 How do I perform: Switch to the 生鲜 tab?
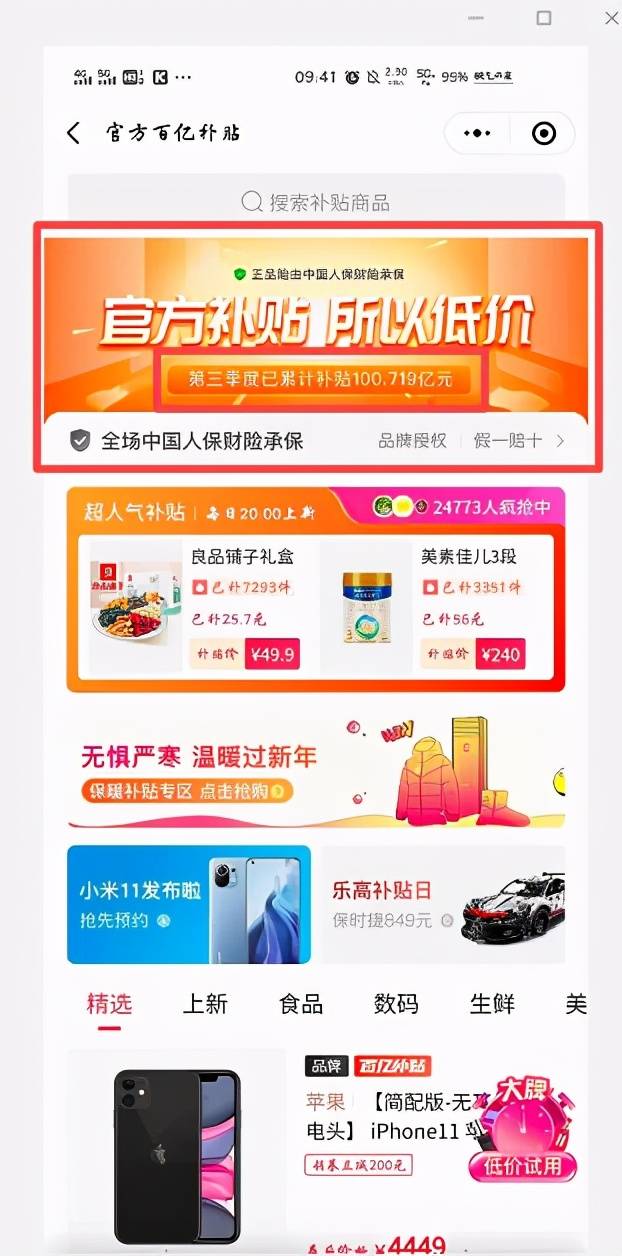(x=492, y=1004)
